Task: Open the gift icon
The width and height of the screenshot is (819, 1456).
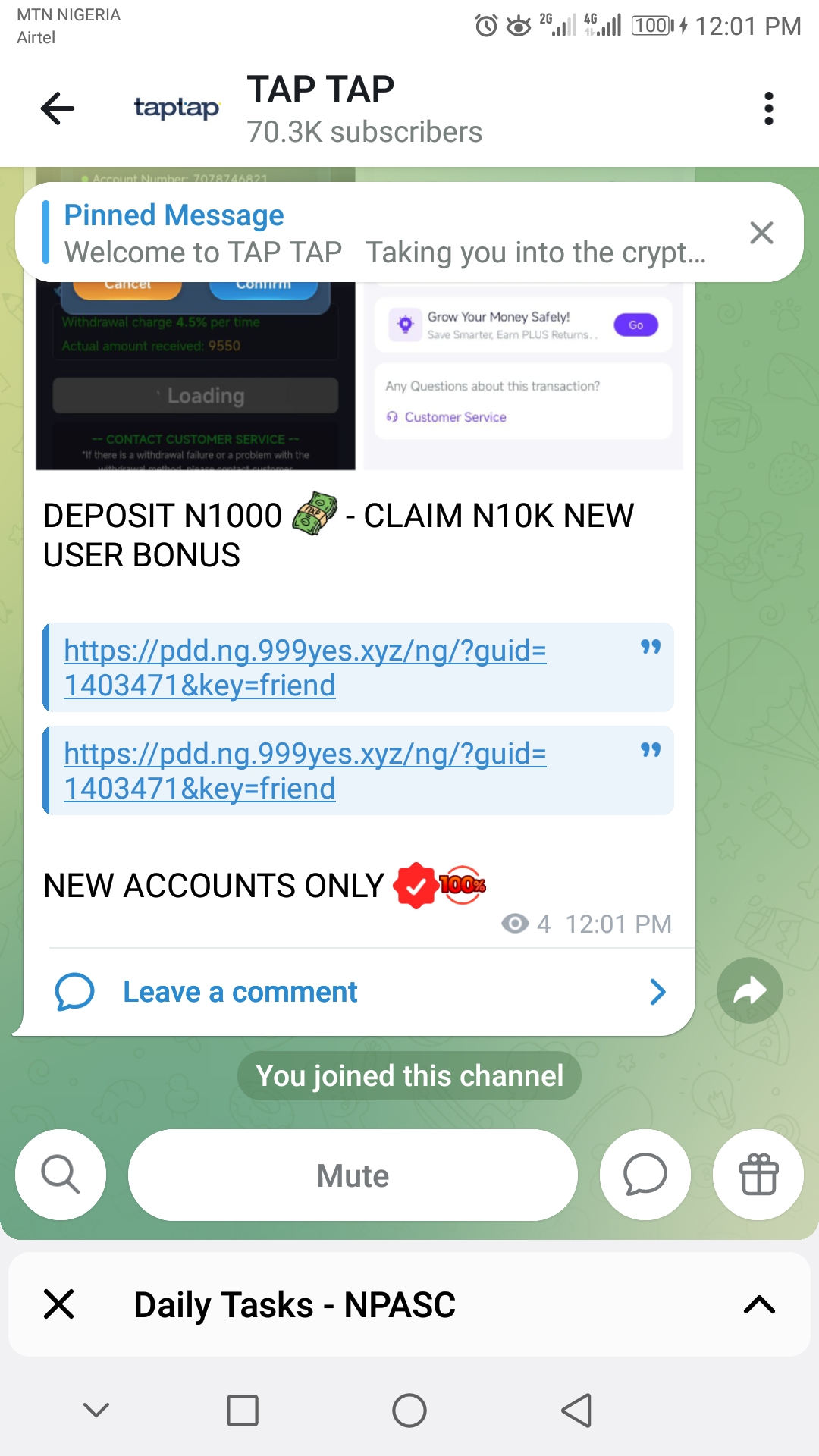Action: pos(758,1175)
